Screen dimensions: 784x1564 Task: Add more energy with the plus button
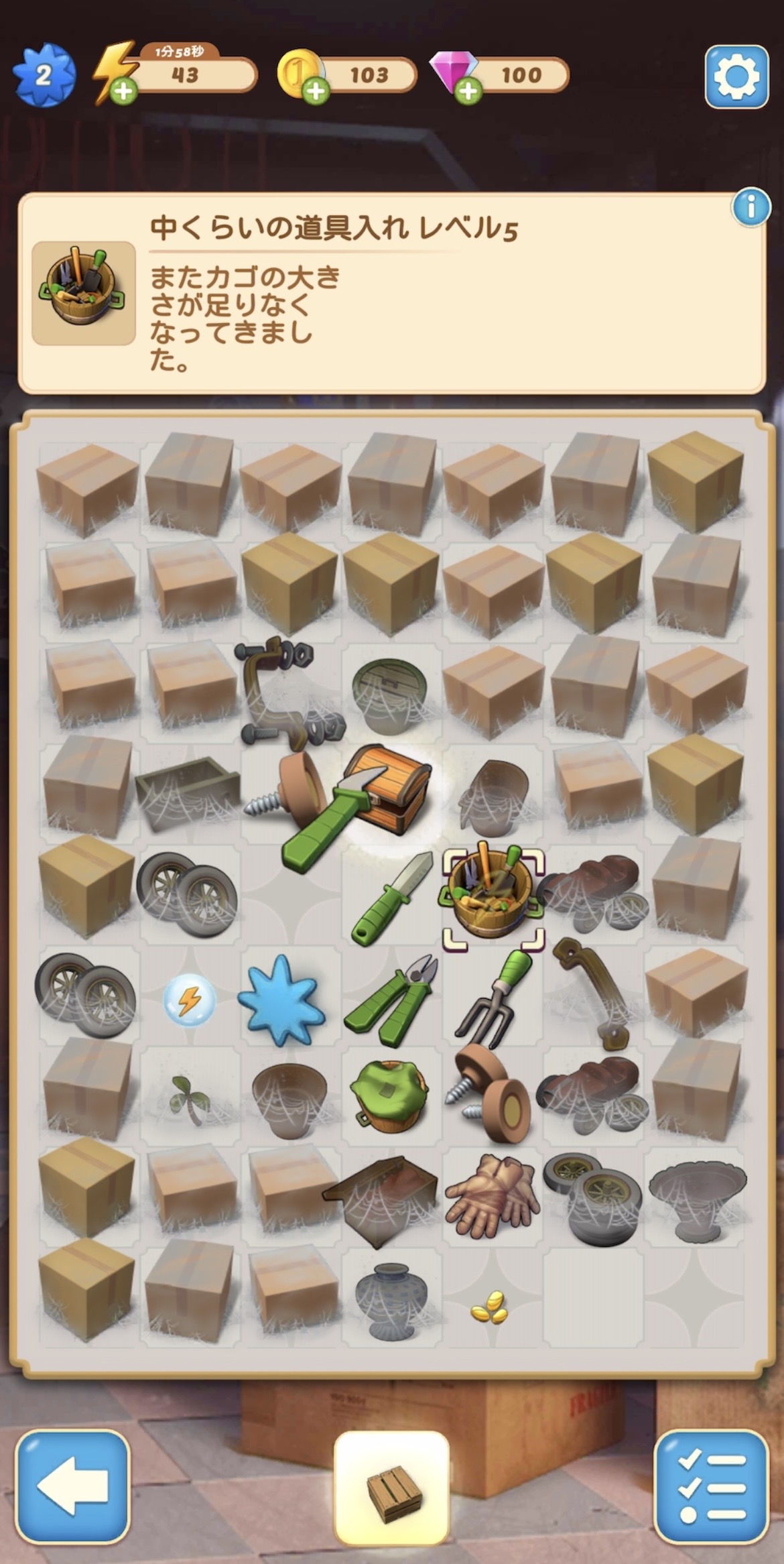coord(123,91)
